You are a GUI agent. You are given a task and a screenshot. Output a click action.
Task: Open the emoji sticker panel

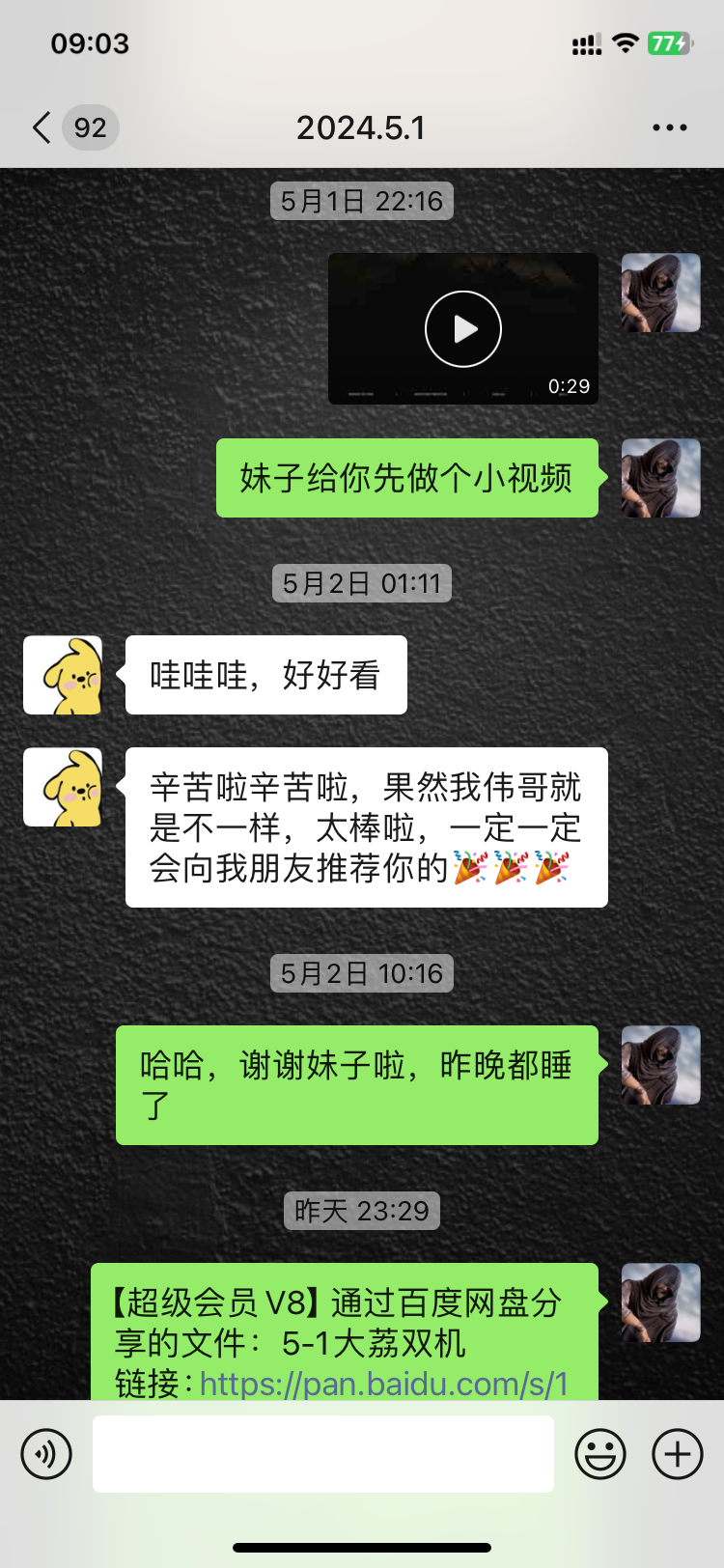(x=600, y=1453)
